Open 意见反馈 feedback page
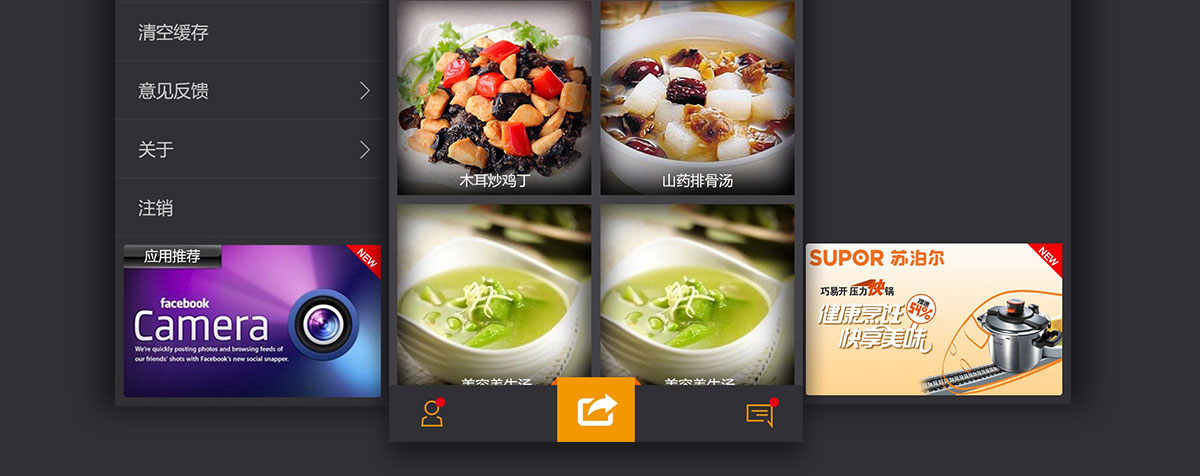 point(250,91)
